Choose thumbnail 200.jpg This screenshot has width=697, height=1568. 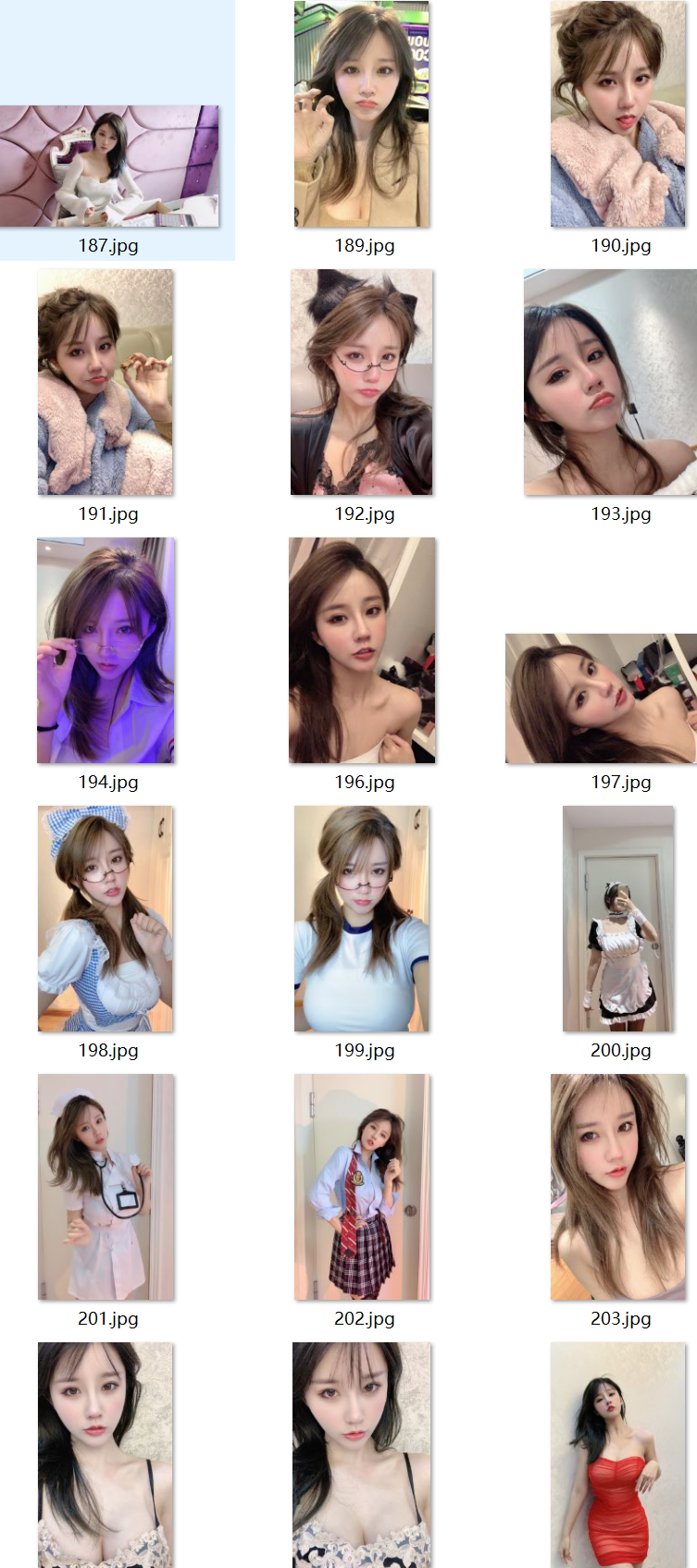click(618, 919)
